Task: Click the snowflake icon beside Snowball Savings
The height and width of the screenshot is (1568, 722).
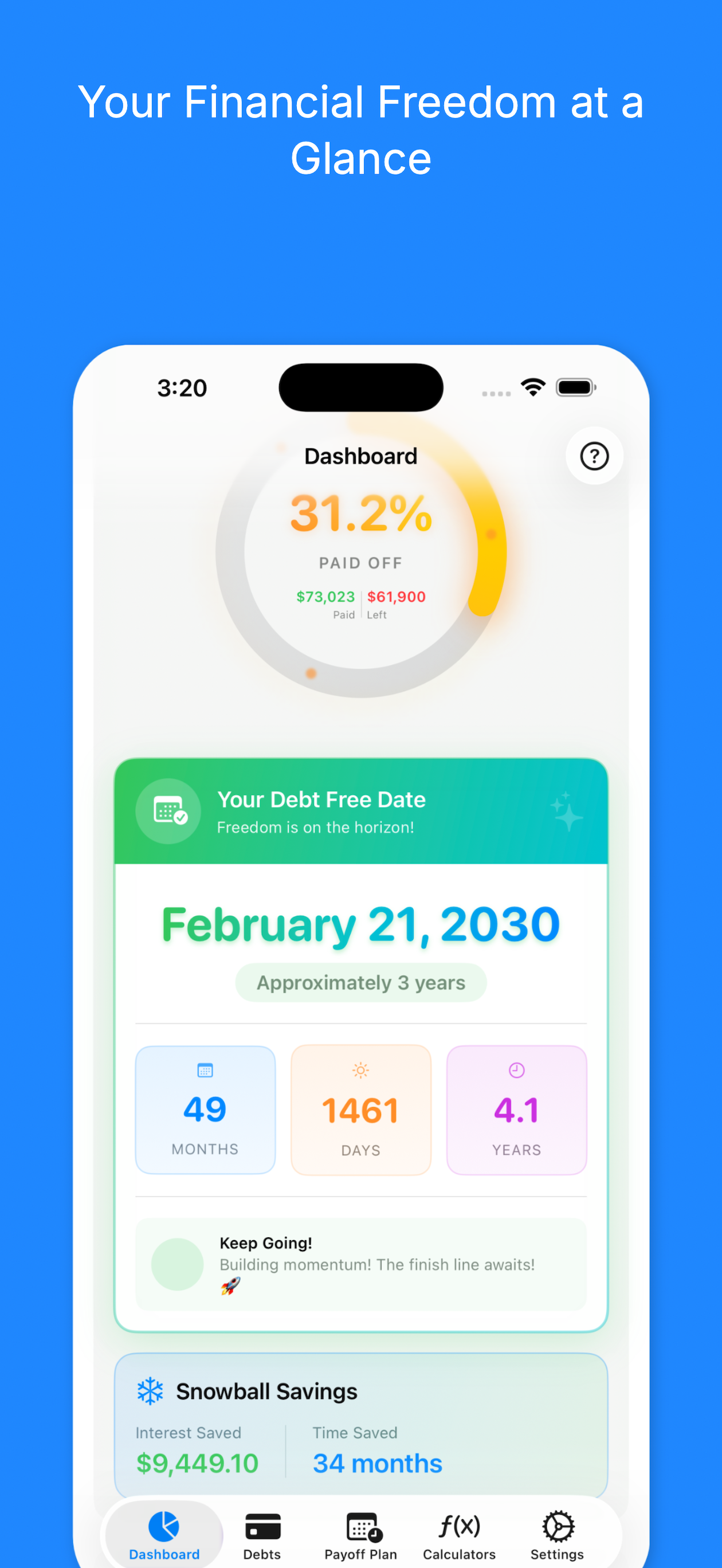Action: click(150, 1391)
